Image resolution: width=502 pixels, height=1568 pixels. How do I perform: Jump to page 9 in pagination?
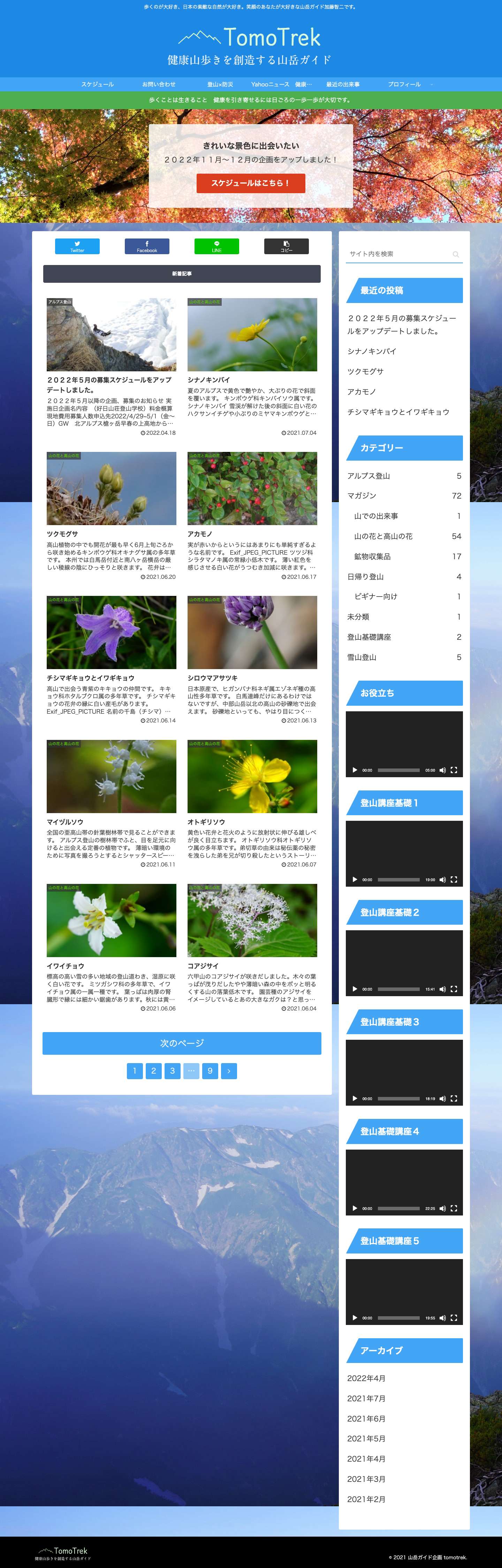click(210, 1071)
